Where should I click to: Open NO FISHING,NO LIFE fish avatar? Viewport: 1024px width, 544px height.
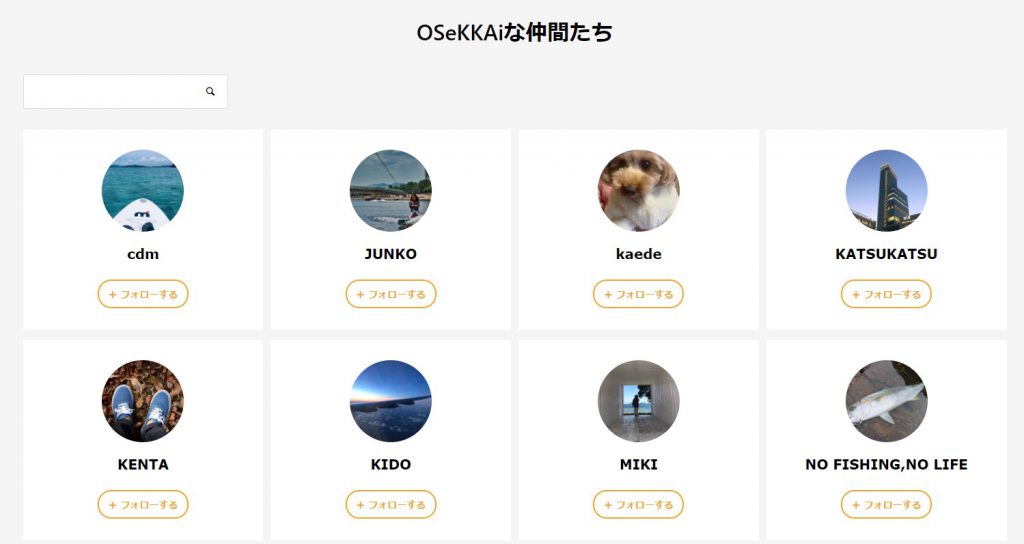pos(886,401)
